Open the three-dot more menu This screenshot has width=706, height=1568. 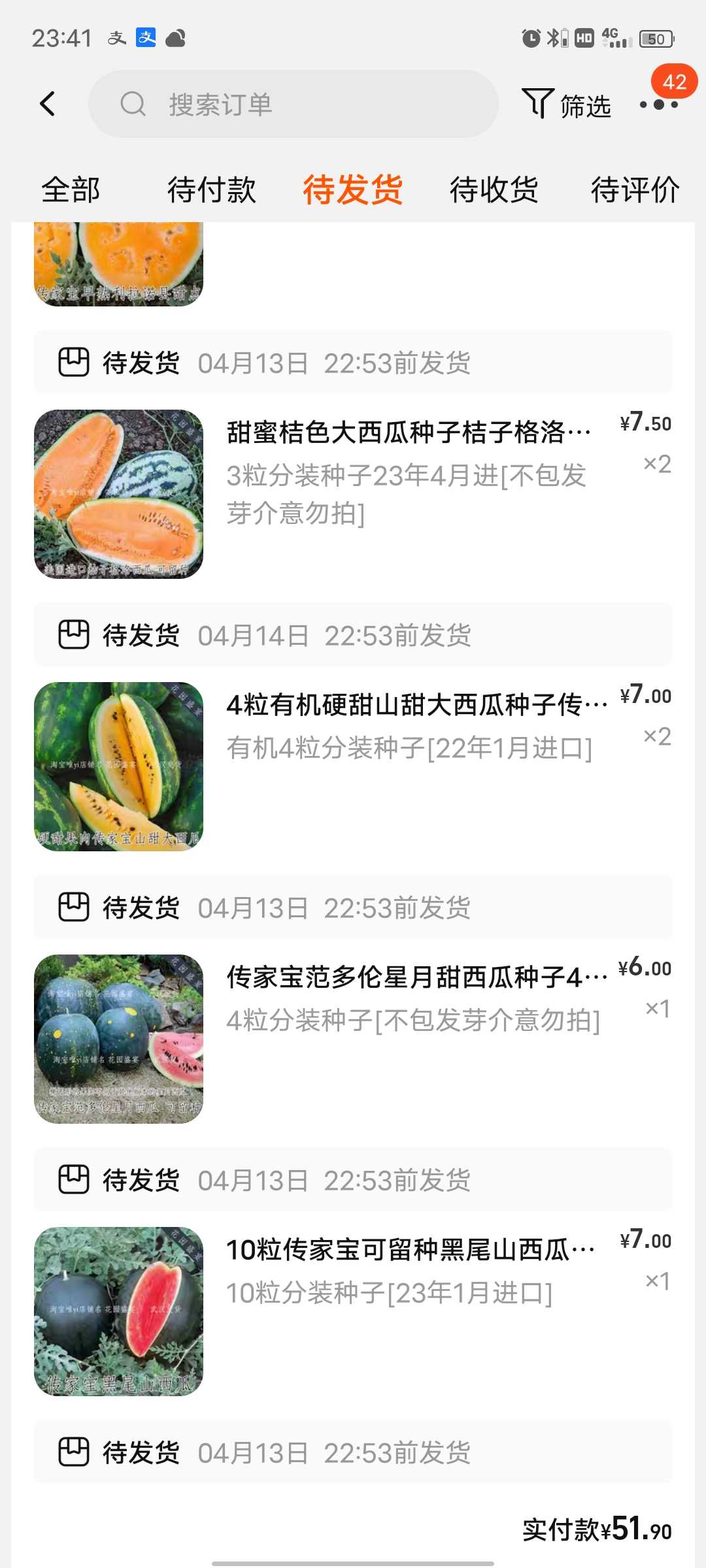click(659, 105)
